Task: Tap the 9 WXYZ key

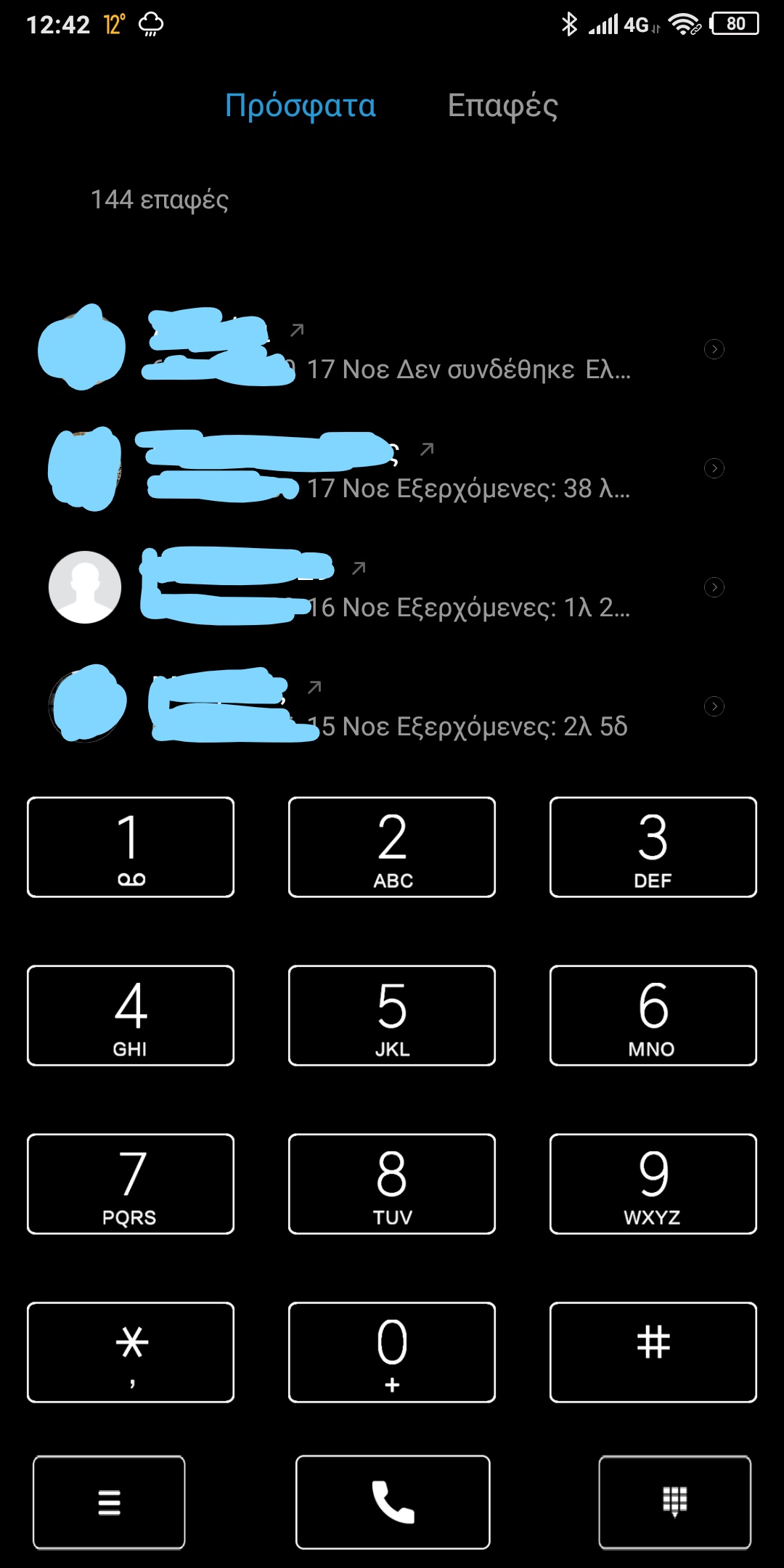Action: (653, 1184)
